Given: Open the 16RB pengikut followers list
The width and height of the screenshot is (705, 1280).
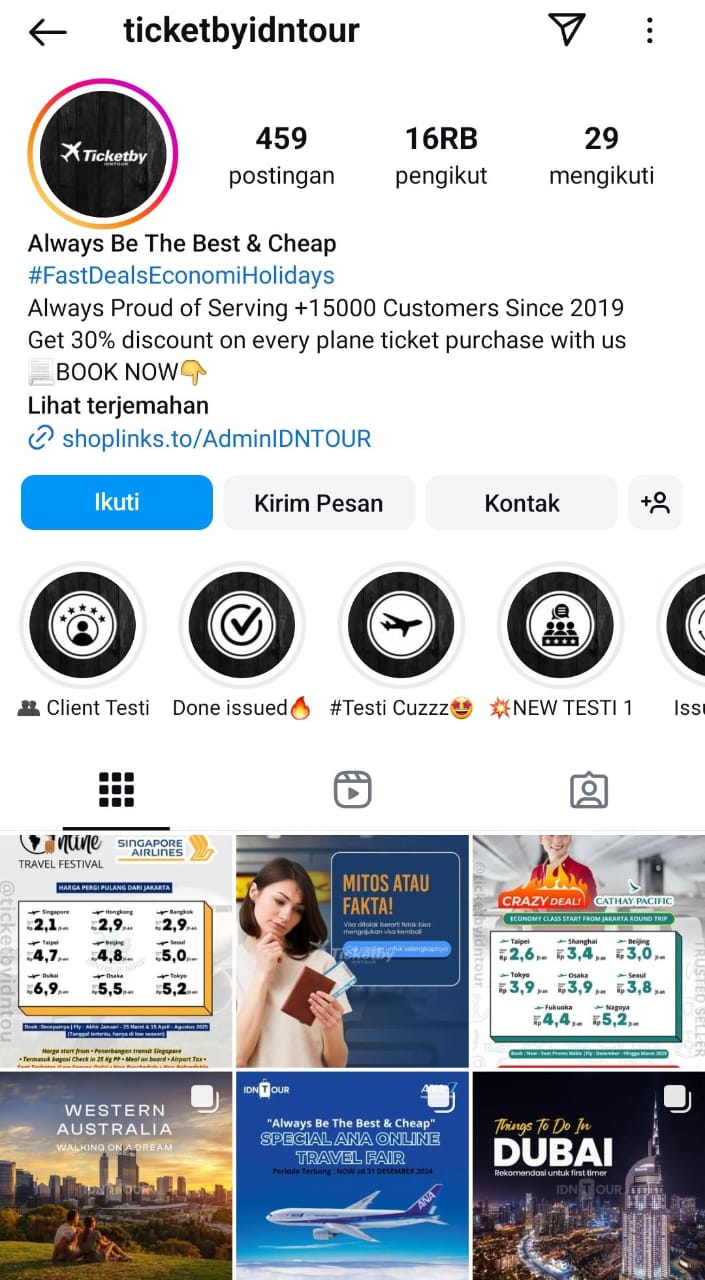Looking at the screenshot, I should tap(441, 155).
